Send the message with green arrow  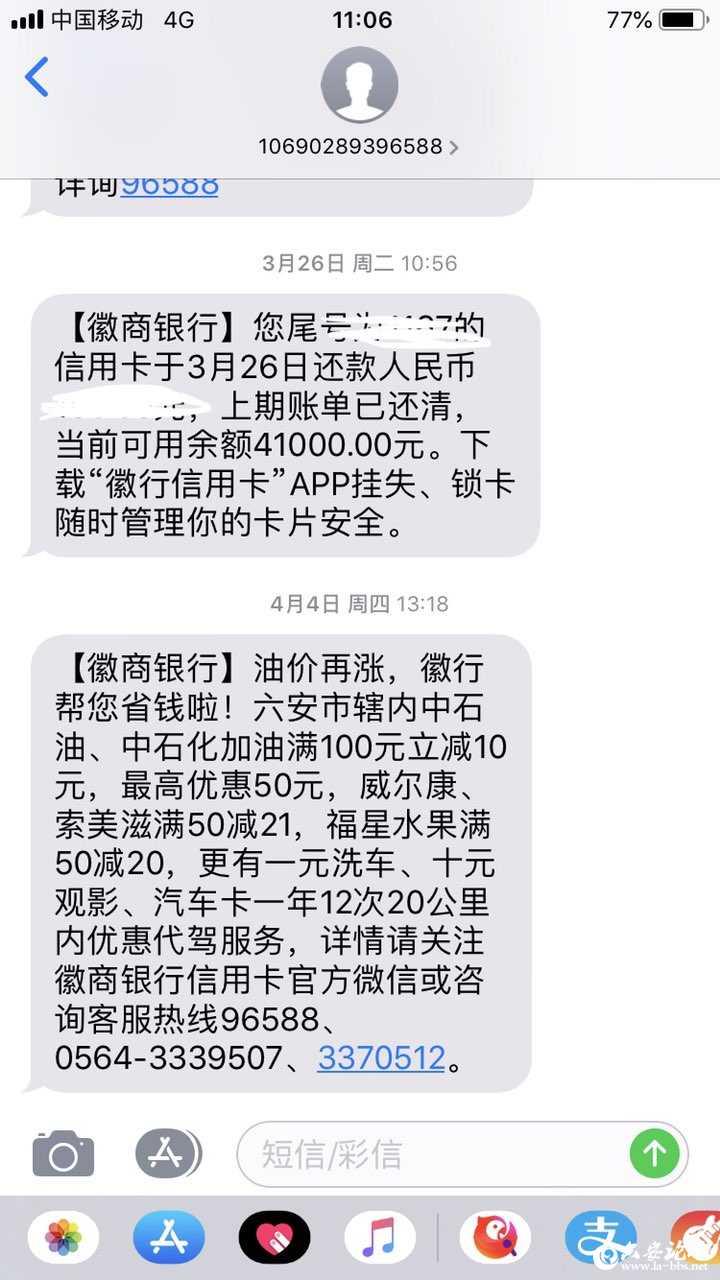point(654,1155)
